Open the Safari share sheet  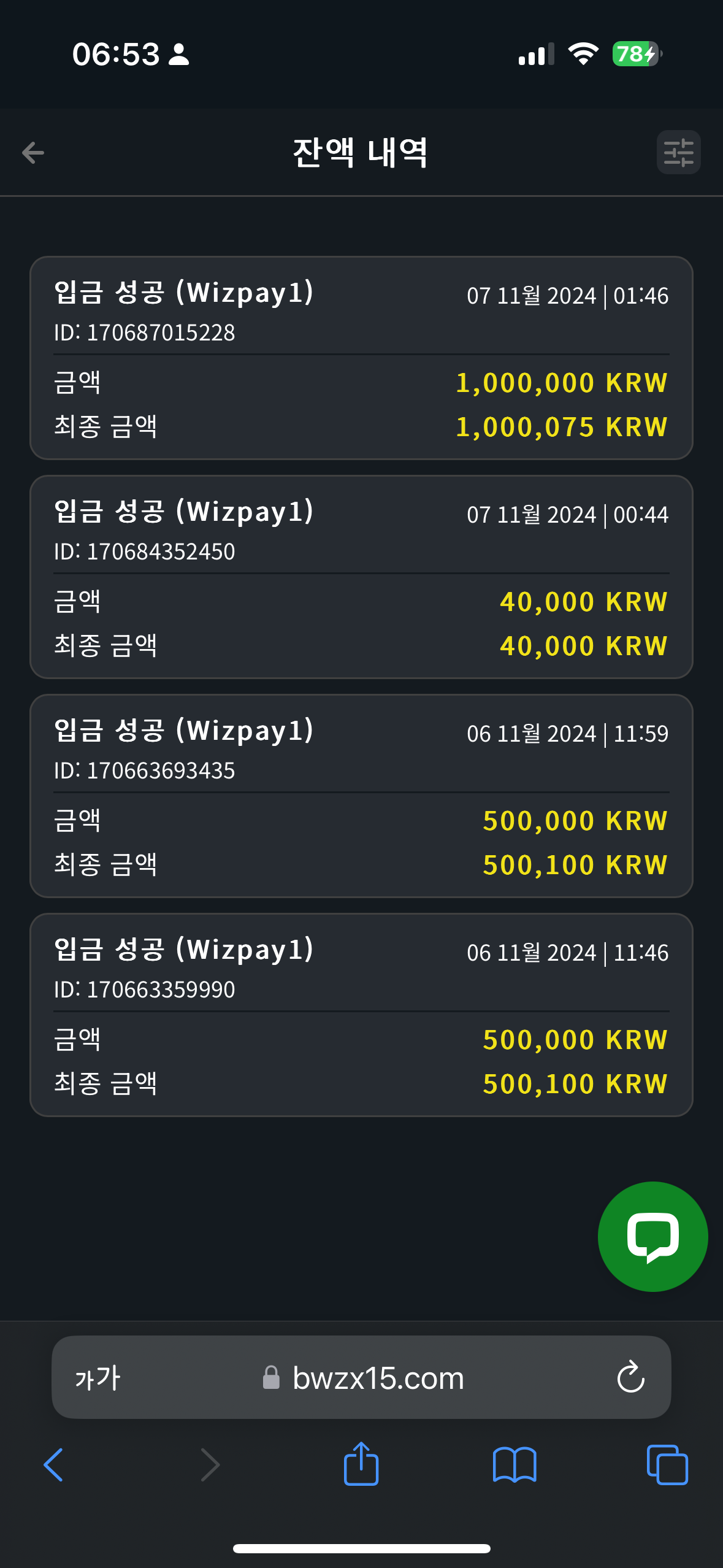click(x=361, y=1464)
